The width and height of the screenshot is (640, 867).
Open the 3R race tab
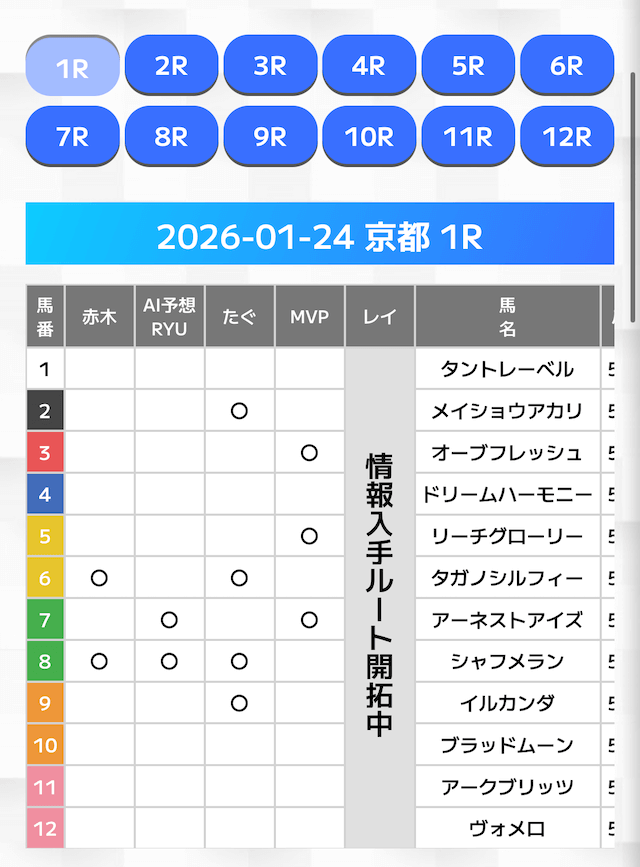click(270, 66)
